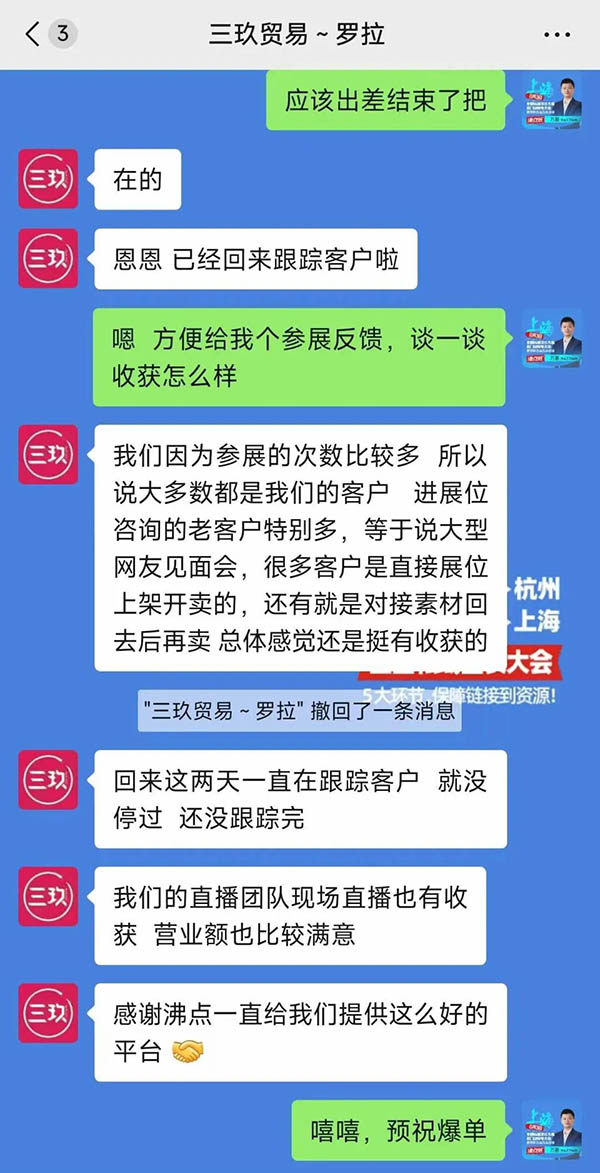Open 三玖 avatar beside the '在的' message

pyautogui.click(x=48, y=179)
